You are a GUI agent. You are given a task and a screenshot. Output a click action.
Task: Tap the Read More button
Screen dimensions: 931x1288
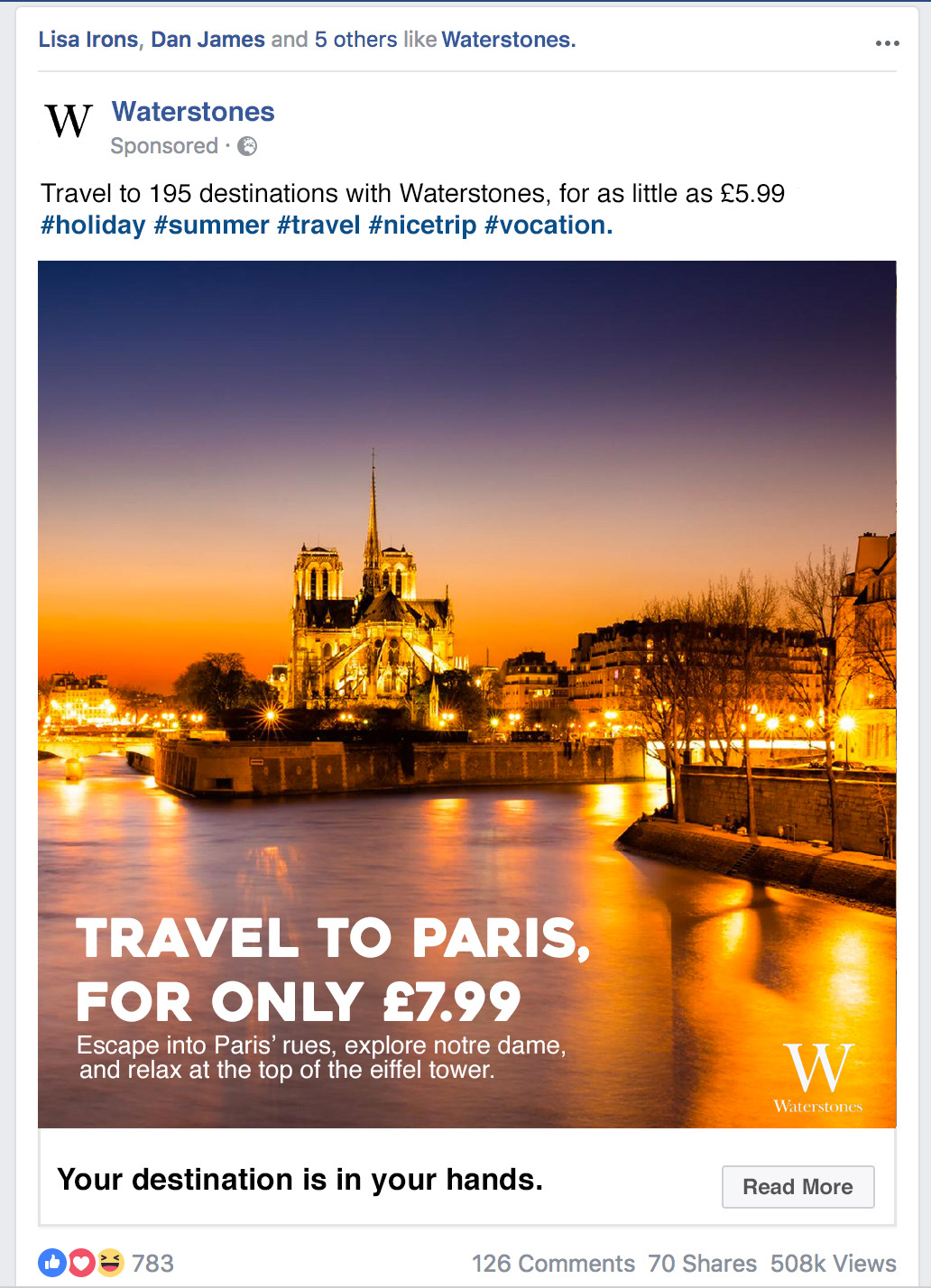797,1187
